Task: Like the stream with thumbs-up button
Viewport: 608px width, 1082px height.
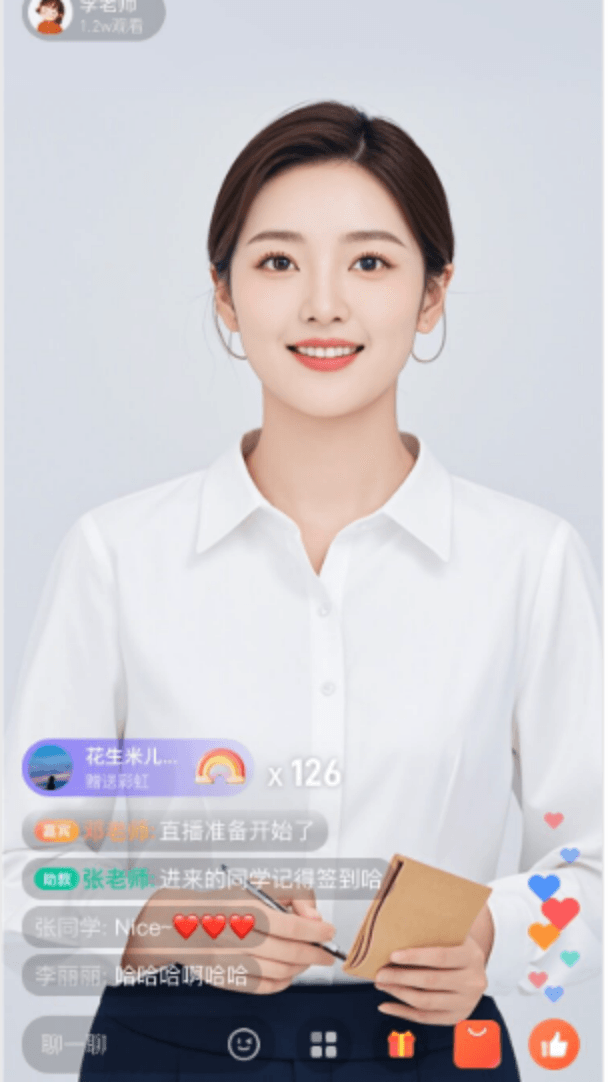Action: point(554,1045)
